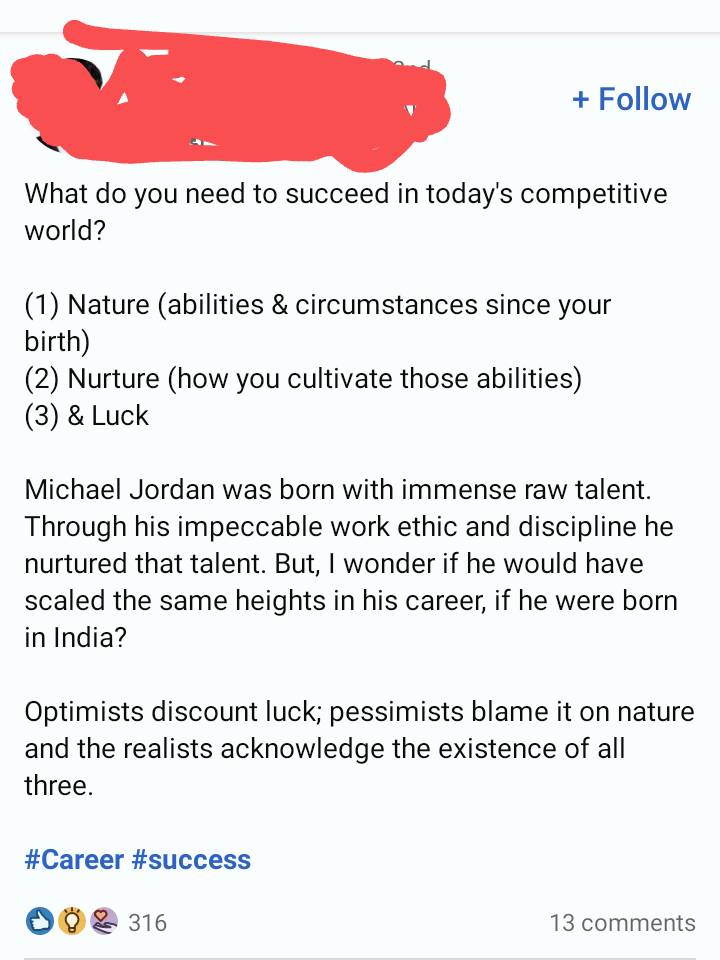Expand the discussion via 13 comments
Image resolution: width=720 pixels, height=960 pixels.
point(621,923)
